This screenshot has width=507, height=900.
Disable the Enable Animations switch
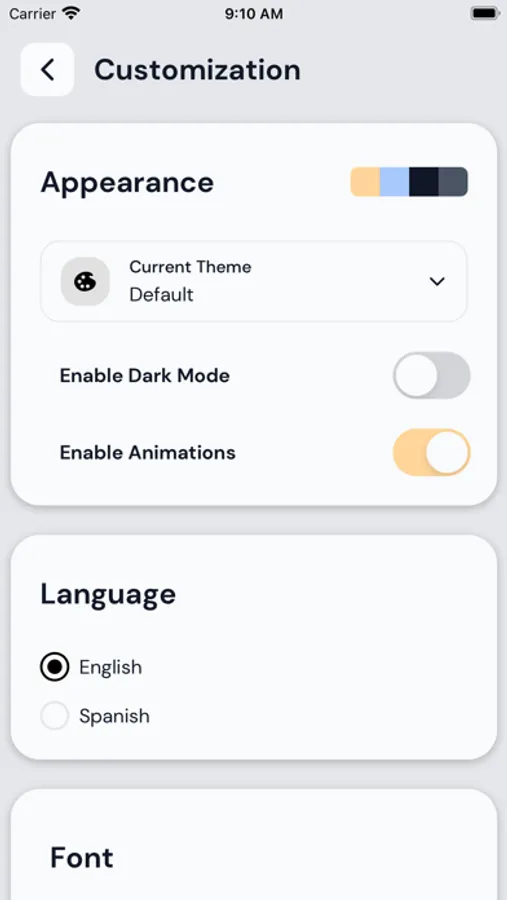click(432, 452)
